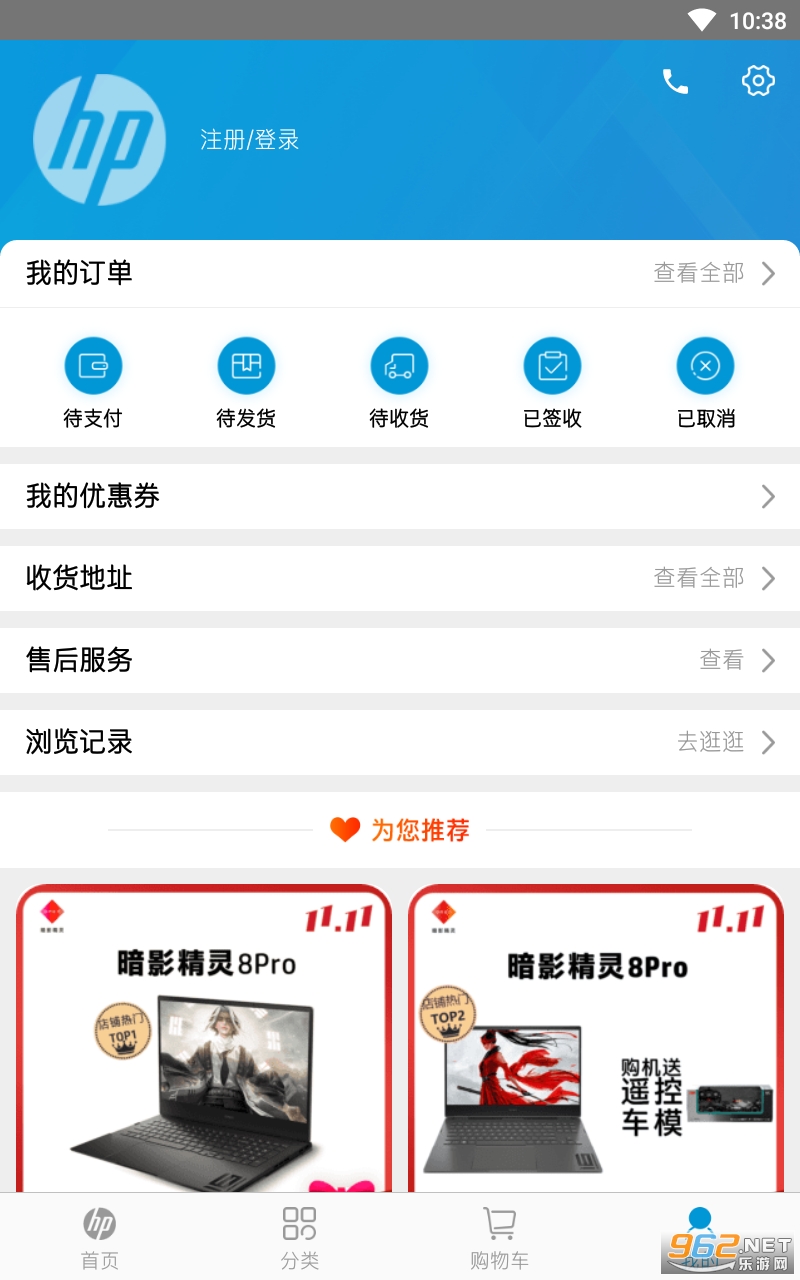Open the TOP2 暗影精灵8Pro product card

(x=596, y=1038)
